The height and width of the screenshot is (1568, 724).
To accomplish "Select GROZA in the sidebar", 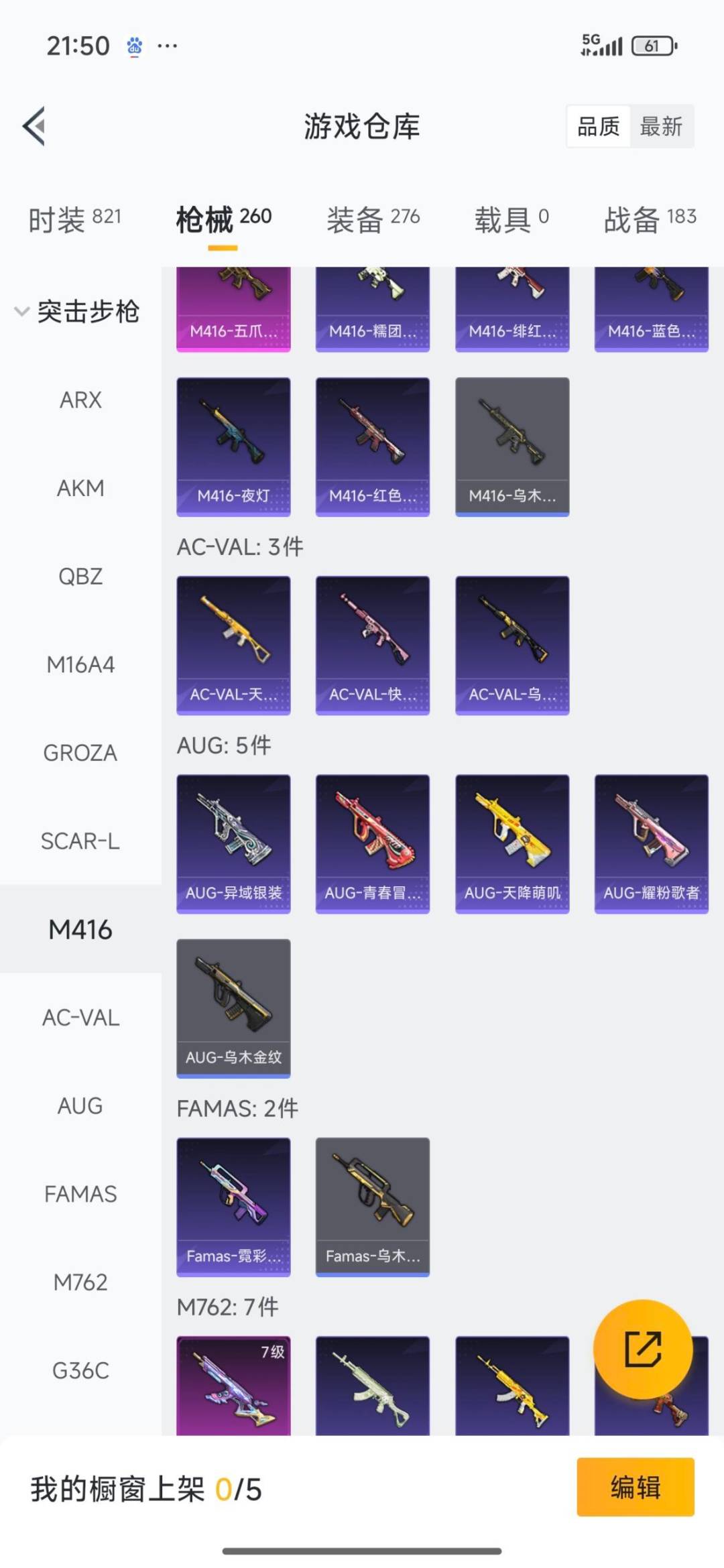I will [80, 753].
